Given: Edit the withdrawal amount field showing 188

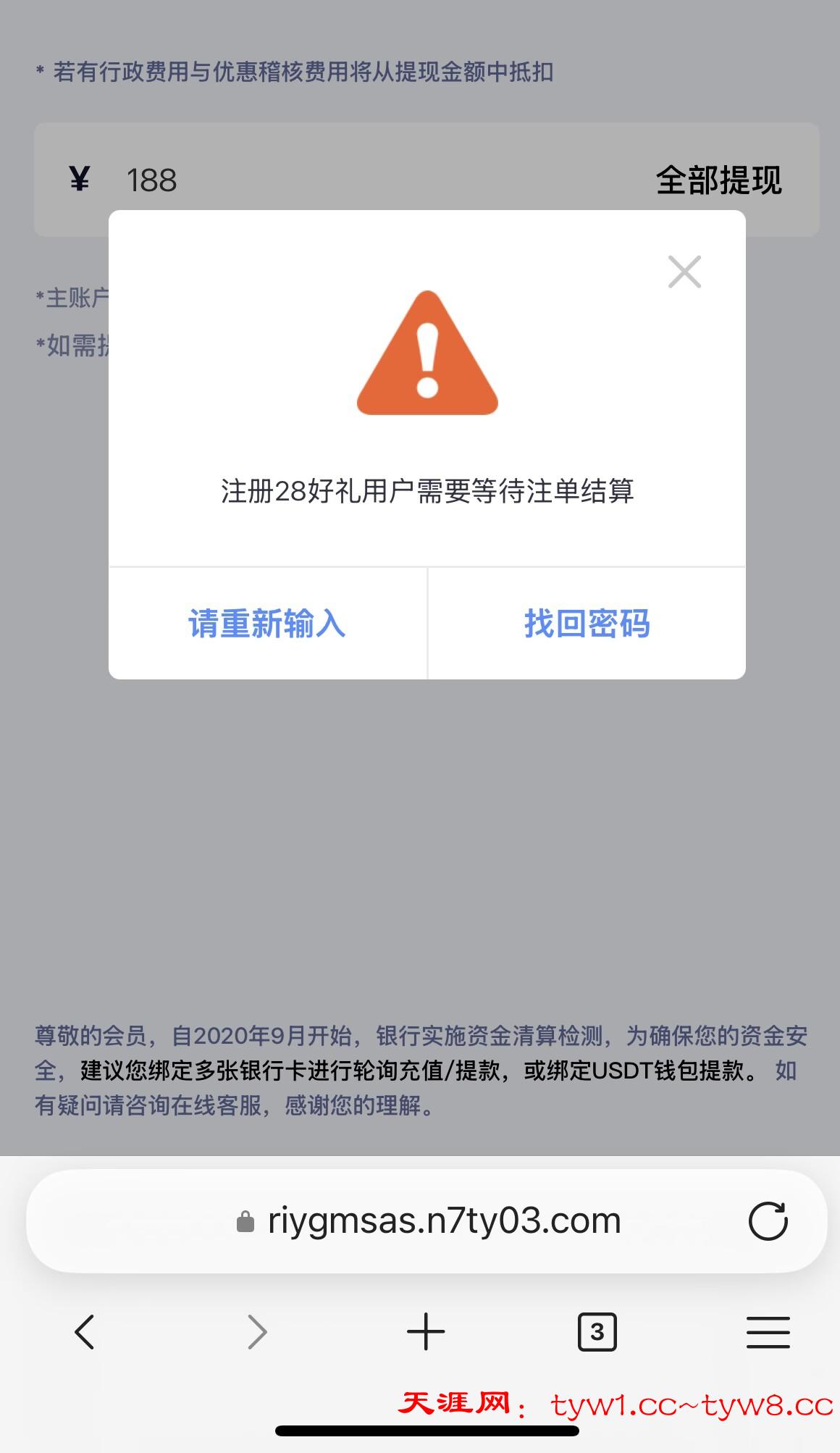Looking at the screenshot, I should pyautogui.click(x=362, y=180).
